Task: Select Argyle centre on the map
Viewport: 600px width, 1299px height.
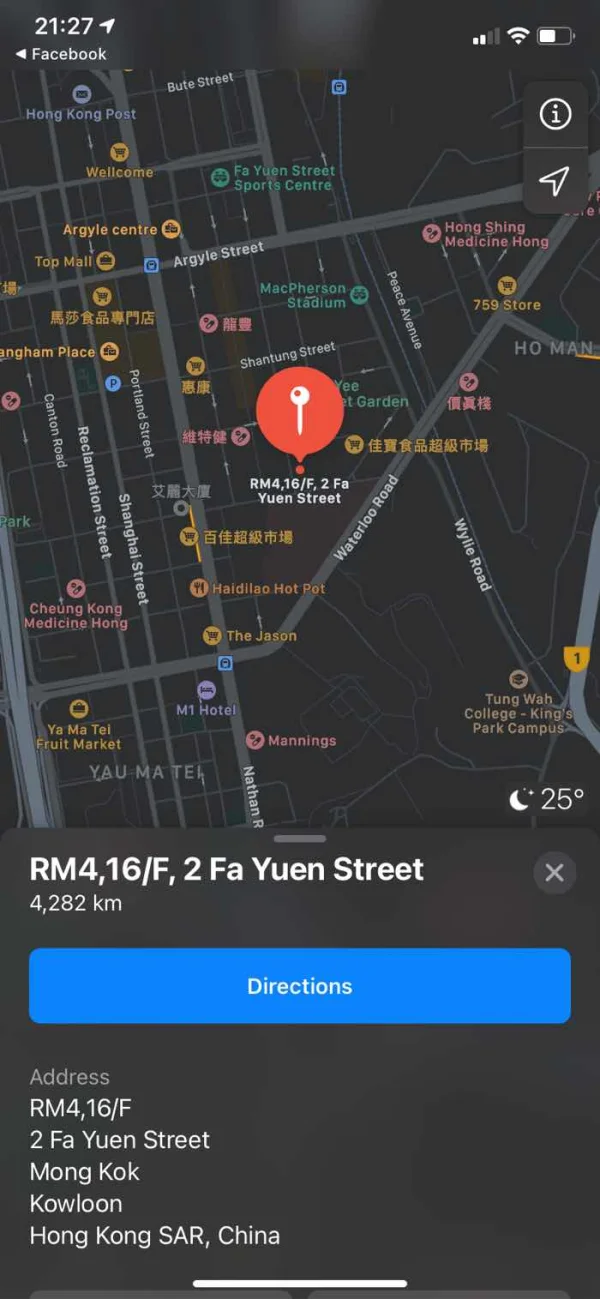Action: click(x=171, y=229)
